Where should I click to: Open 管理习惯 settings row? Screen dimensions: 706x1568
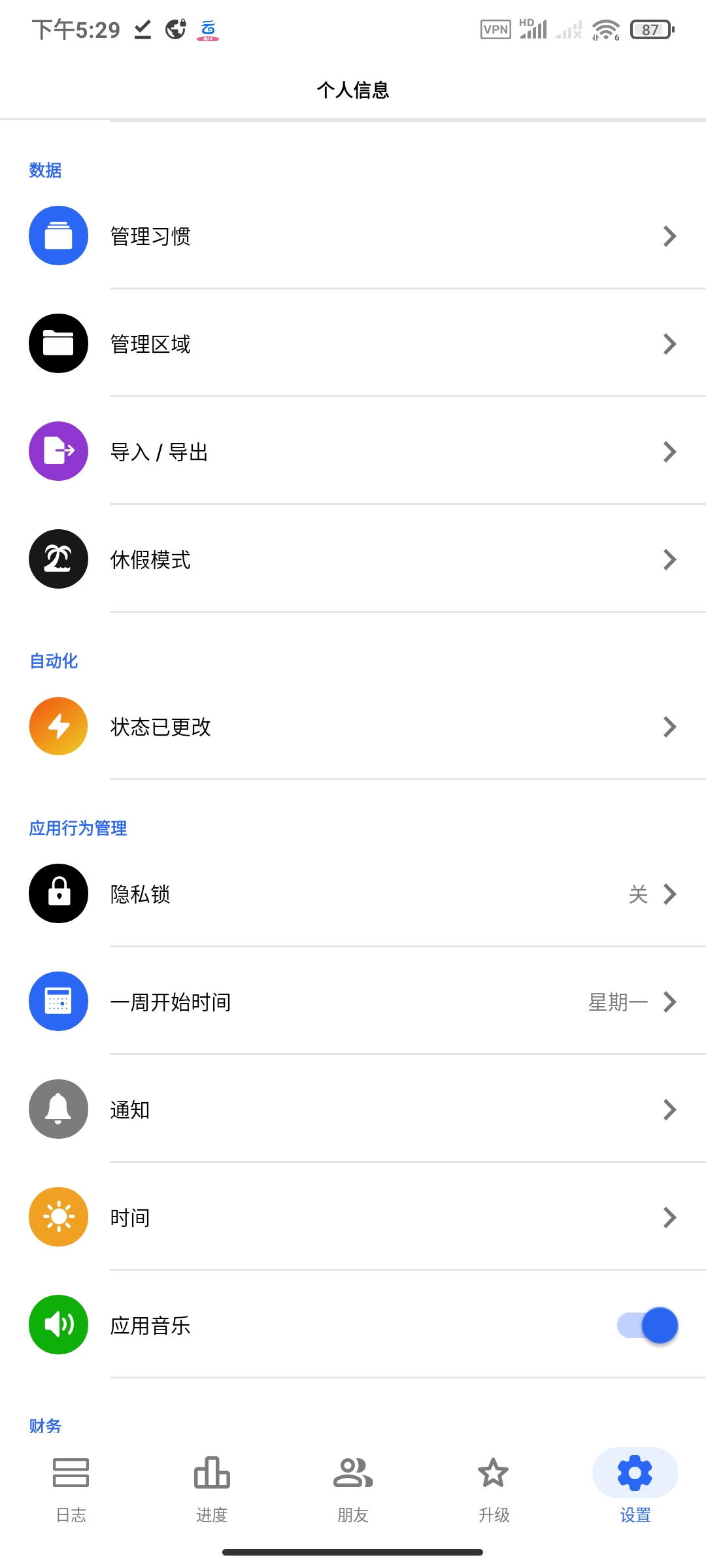(353, 236)
